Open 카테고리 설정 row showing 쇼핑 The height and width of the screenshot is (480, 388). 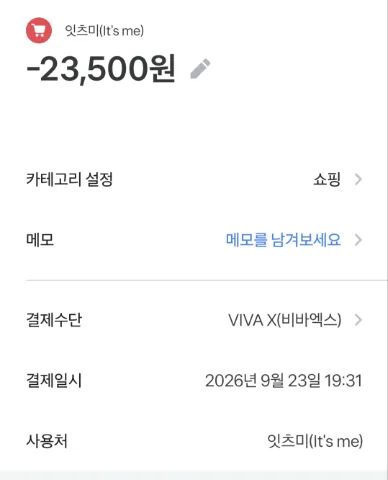click(x=194, y=179)
